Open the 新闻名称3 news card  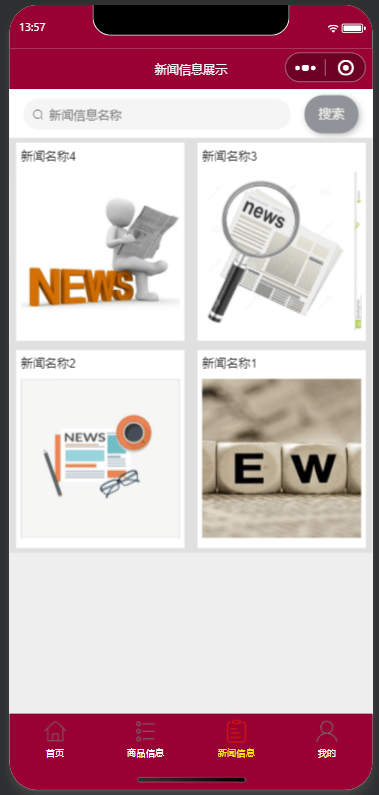(x=282, y=241)
